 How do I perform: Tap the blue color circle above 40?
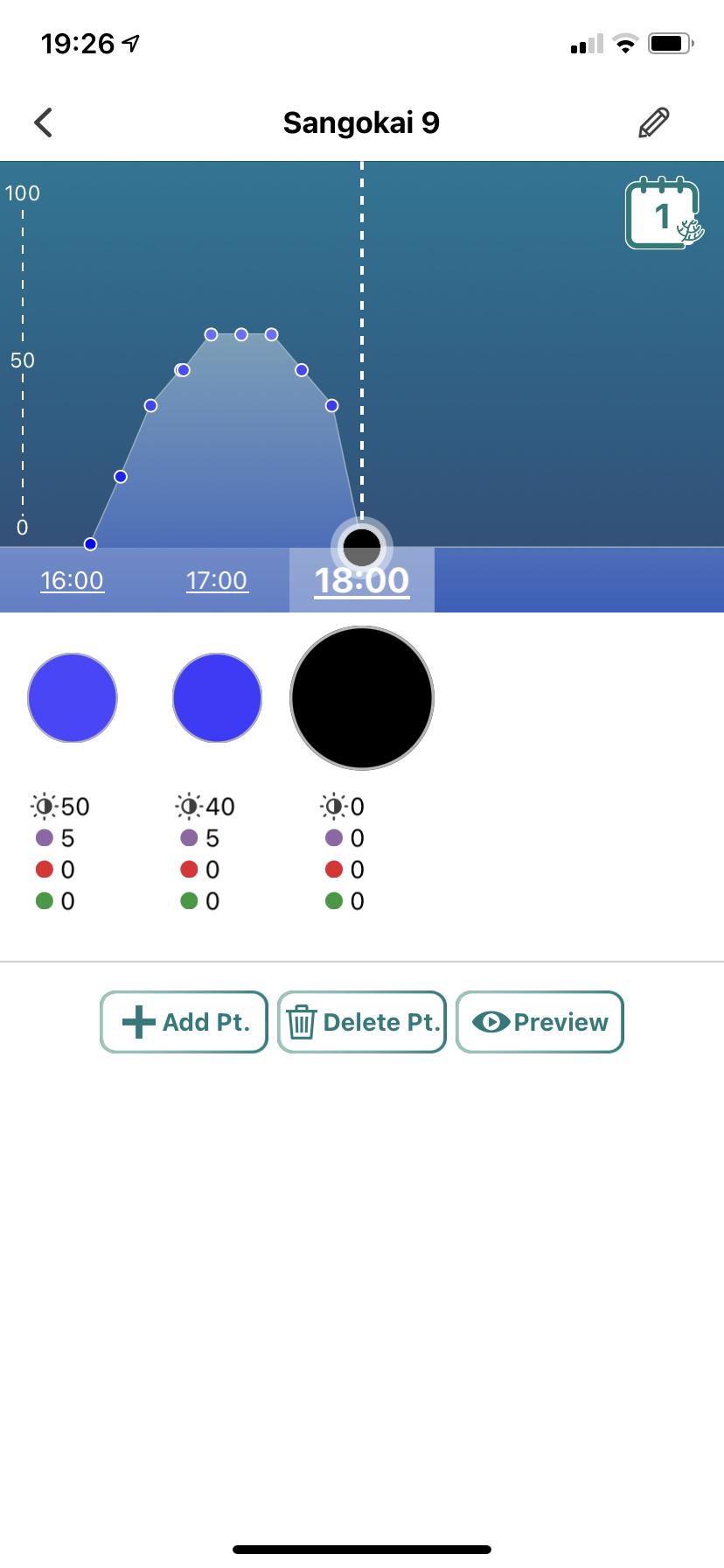point(217,697)
